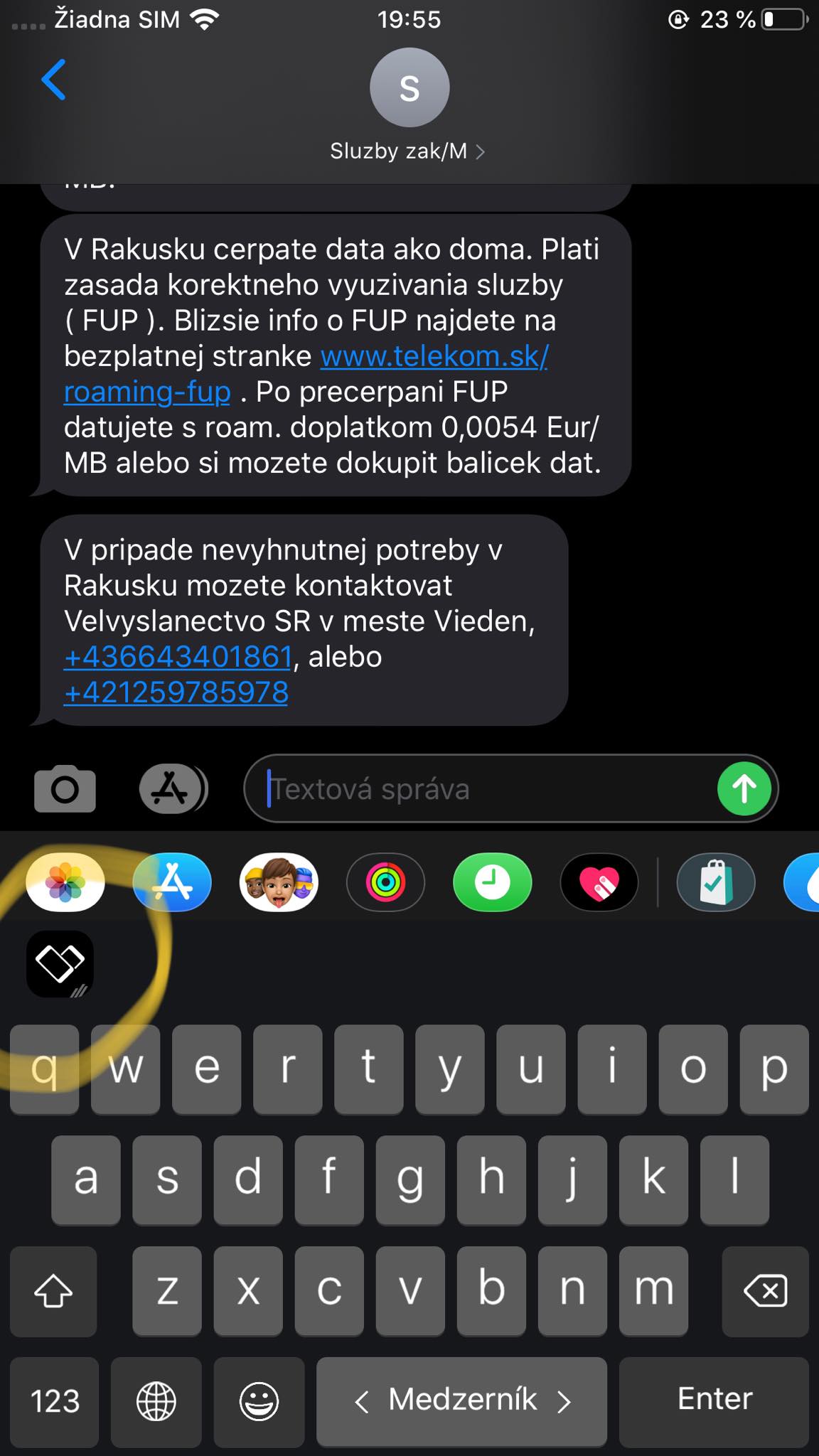Open the shopping bag app

point(715,883)
